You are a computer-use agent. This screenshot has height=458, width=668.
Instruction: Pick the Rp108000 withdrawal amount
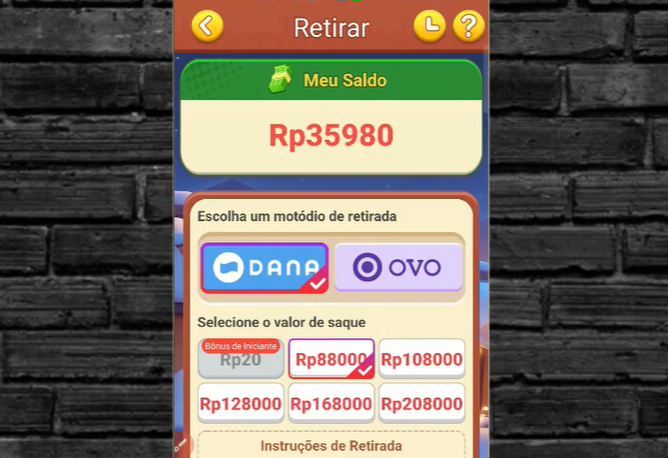tap(422, 359)
